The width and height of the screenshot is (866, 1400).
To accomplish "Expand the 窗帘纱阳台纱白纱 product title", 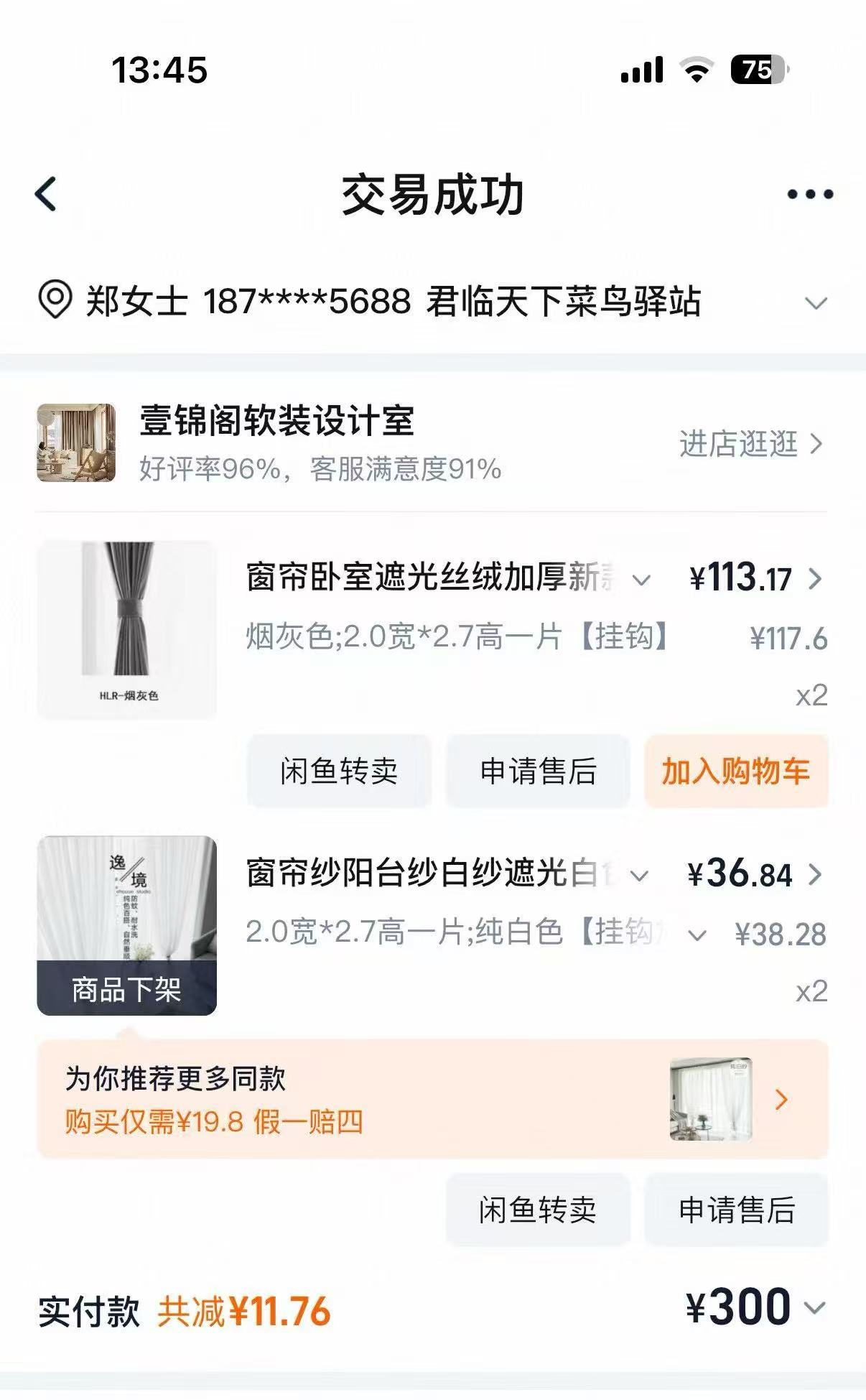I will point(638,875).
